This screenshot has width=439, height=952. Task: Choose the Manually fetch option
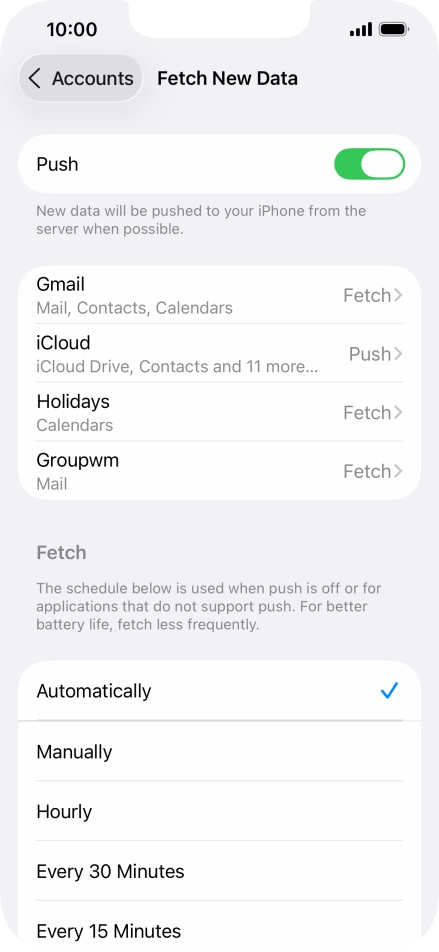[219, 751]
